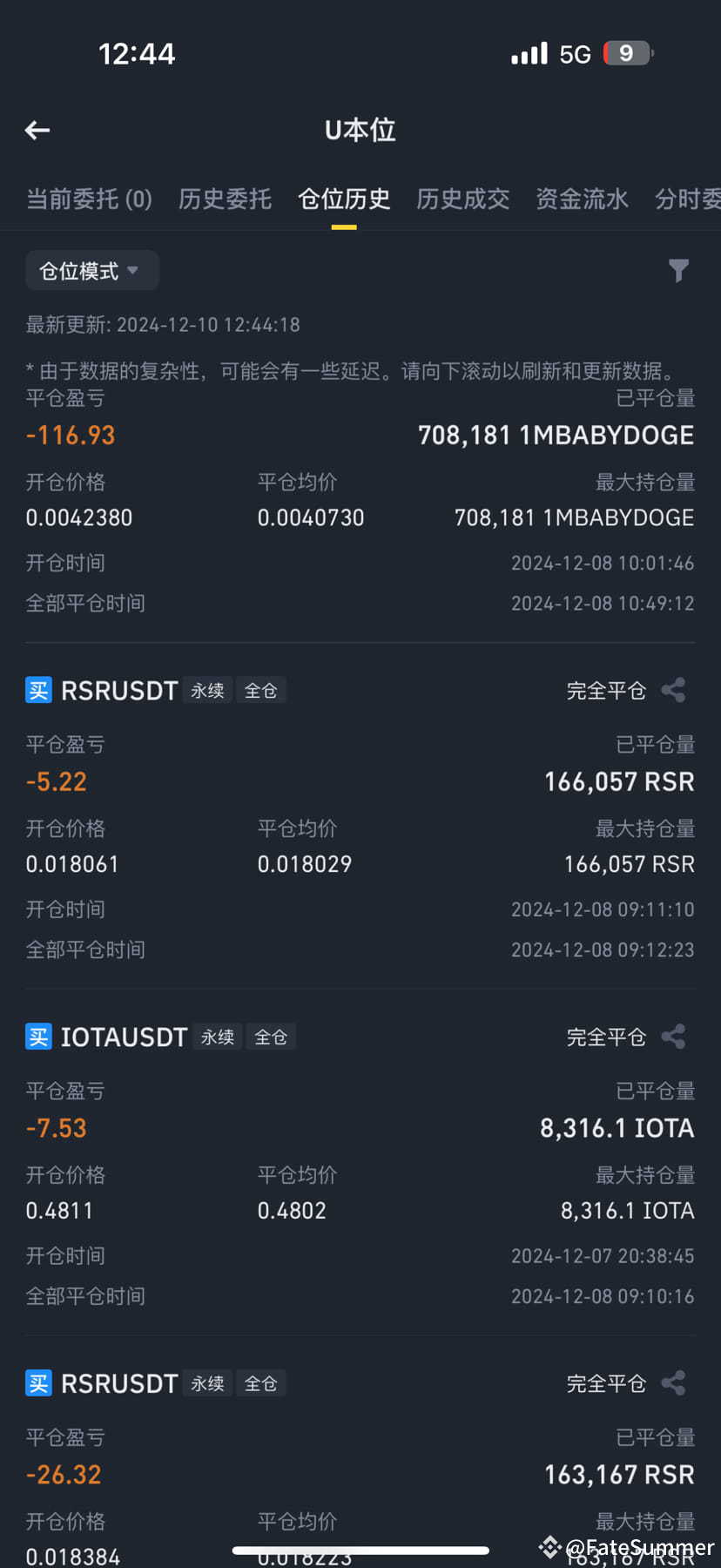Select the 仓位历史 tab
Viewport: 721px width, 1568px height.
click(x=344, y=199)
